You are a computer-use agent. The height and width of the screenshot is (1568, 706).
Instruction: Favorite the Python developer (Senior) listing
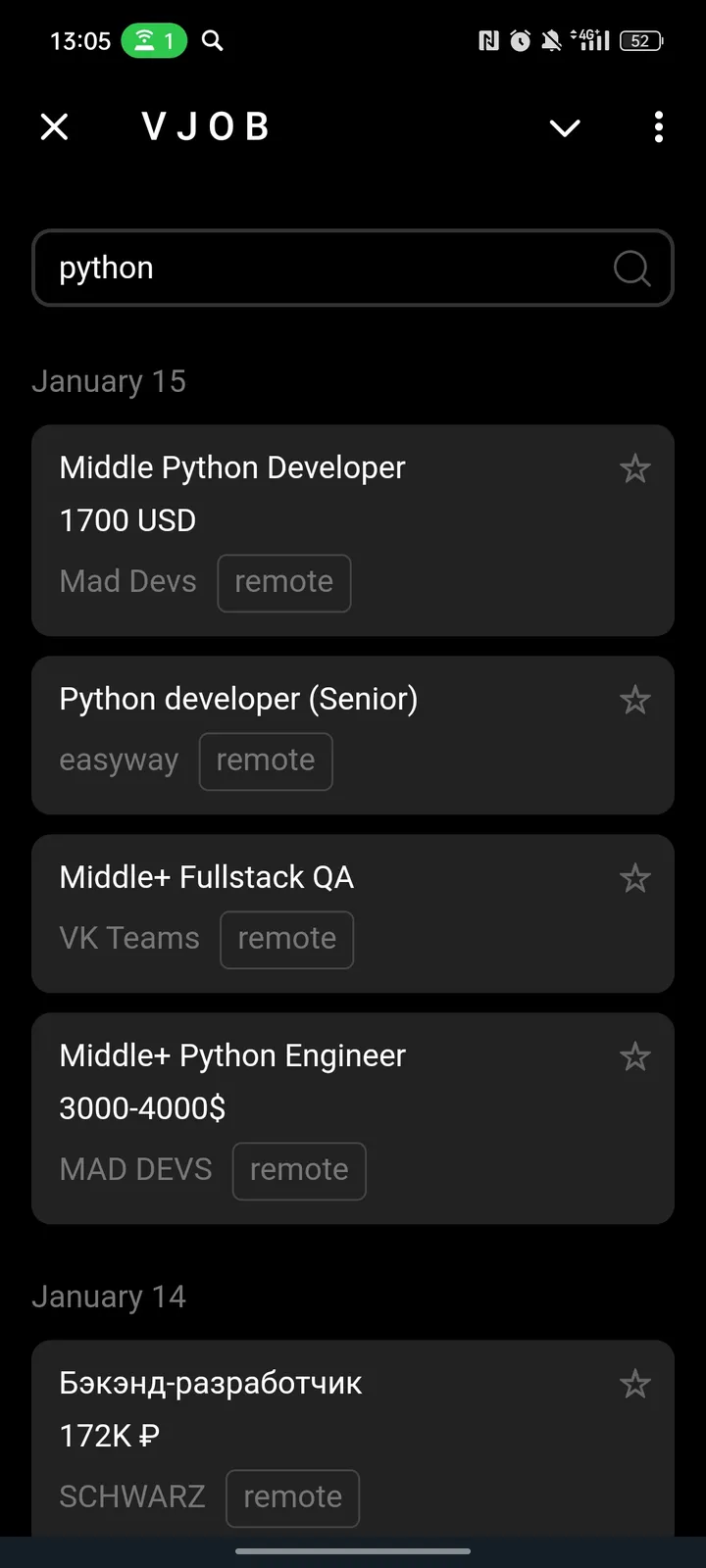pos(635,700)
